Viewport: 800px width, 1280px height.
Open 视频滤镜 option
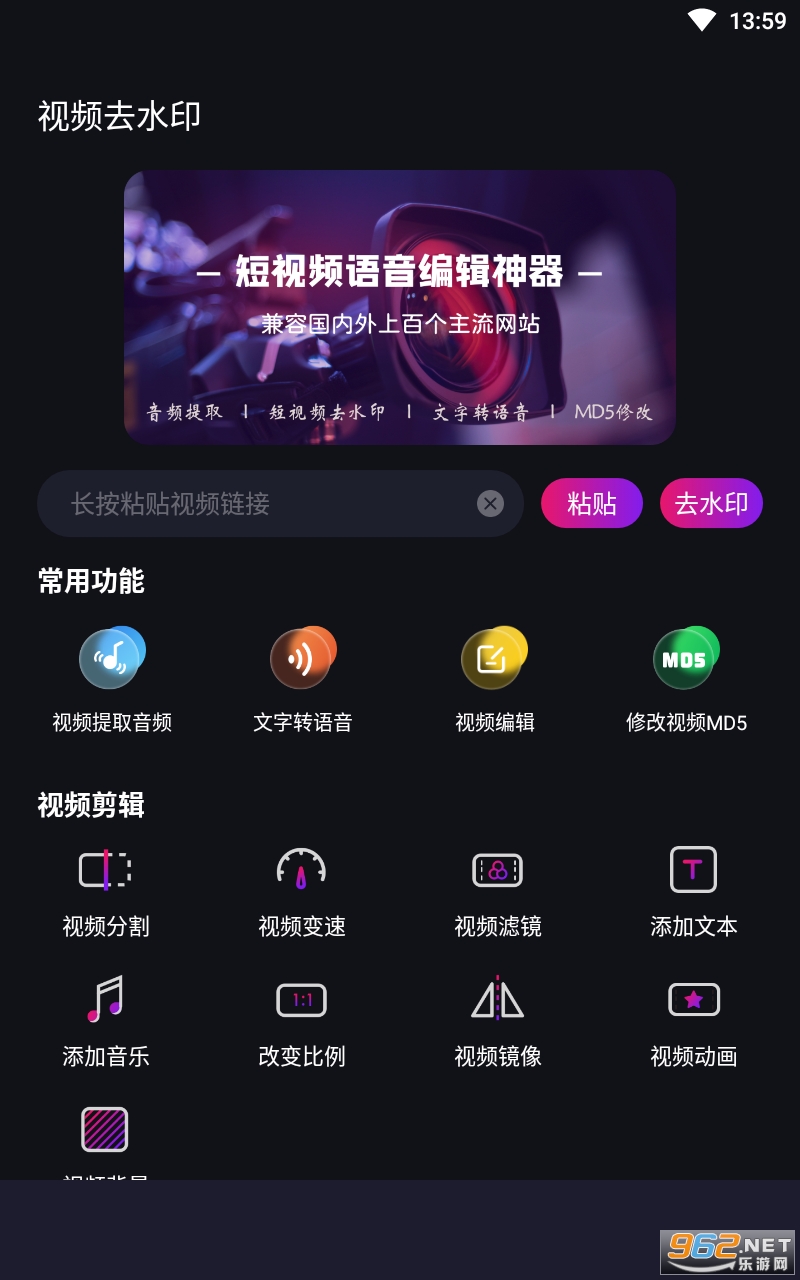click(497, 890)
